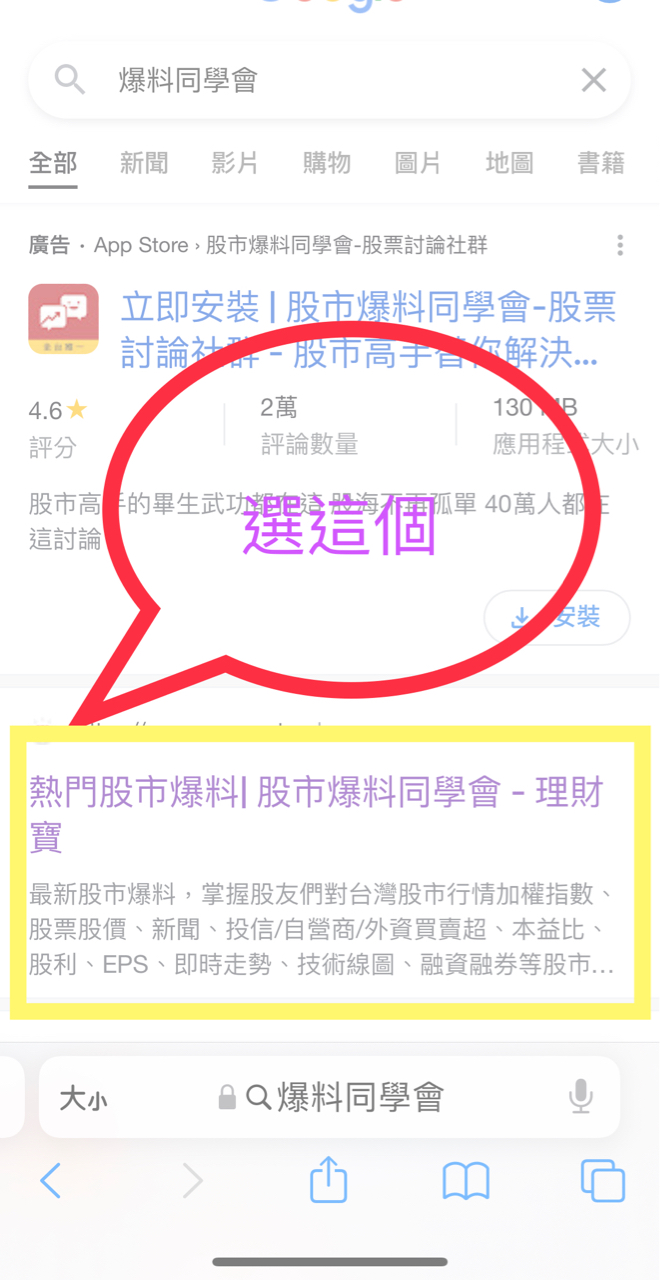The image size is (660, 1280).
Task: Switch to the 地圖 tab
Action: 510,163
